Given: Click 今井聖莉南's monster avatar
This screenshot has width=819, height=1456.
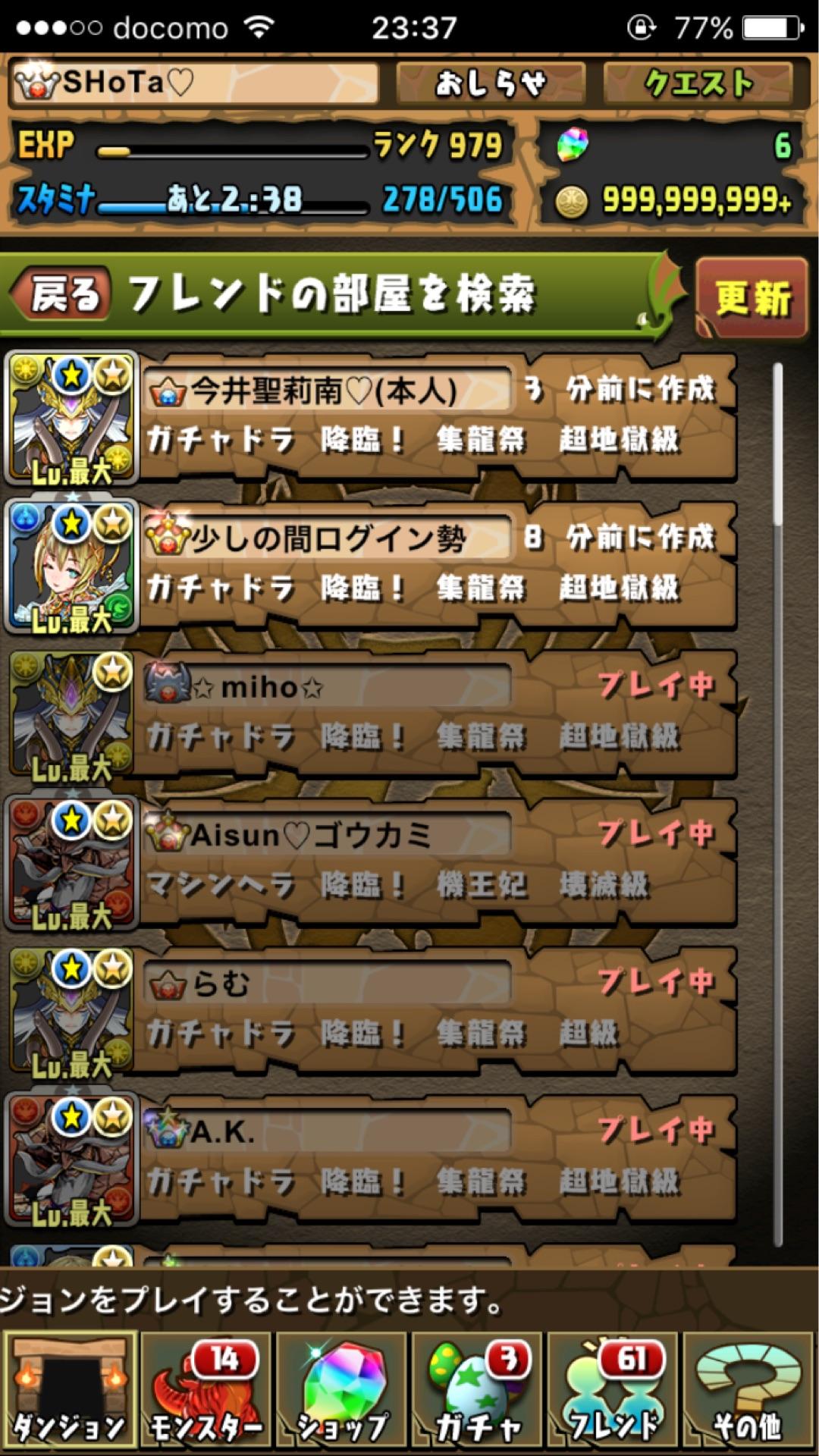Looking at the screenshot, I should tap(68, 417).
